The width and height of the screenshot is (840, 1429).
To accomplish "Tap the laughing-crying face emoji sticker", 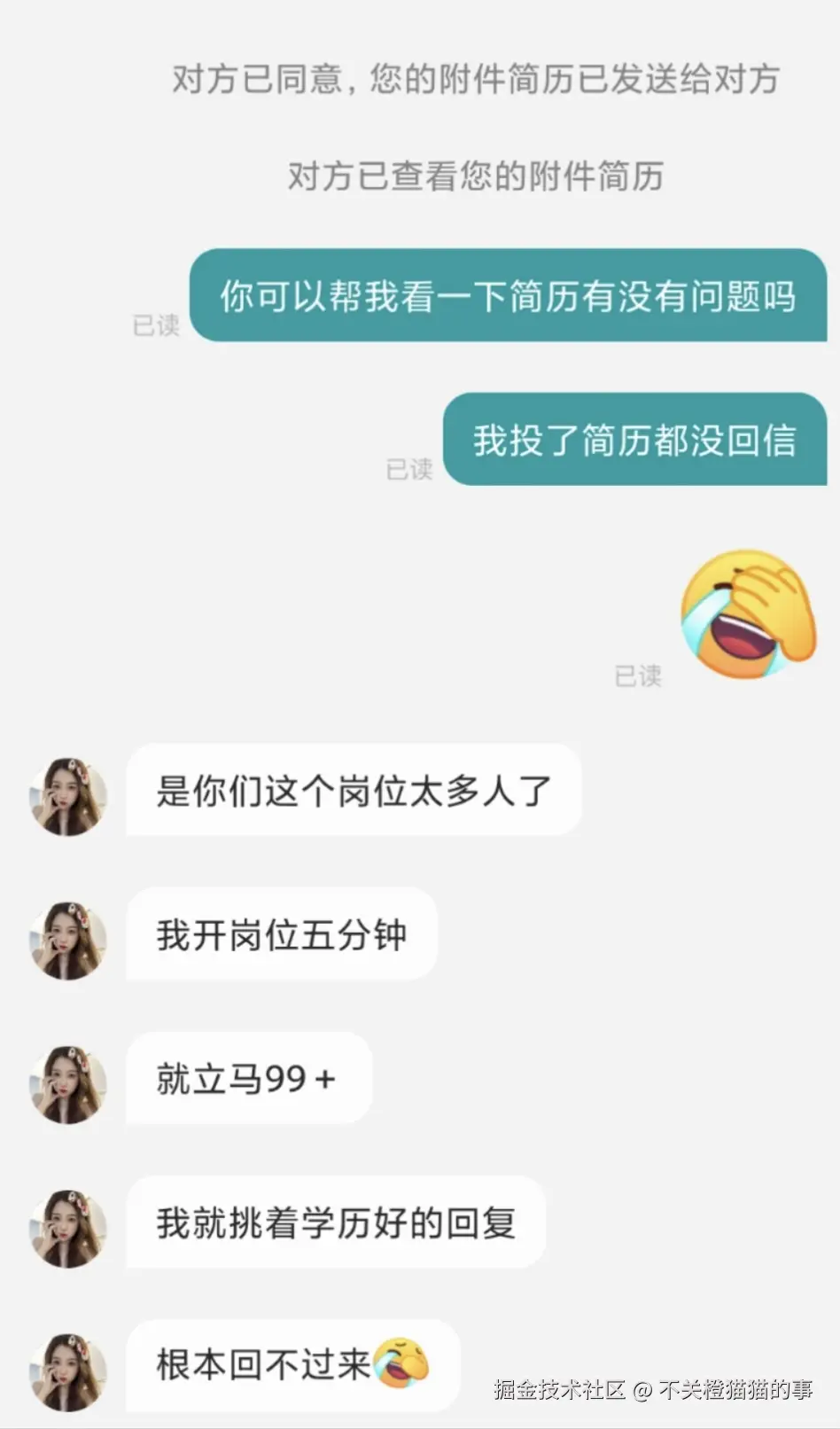I will point(749,613).
